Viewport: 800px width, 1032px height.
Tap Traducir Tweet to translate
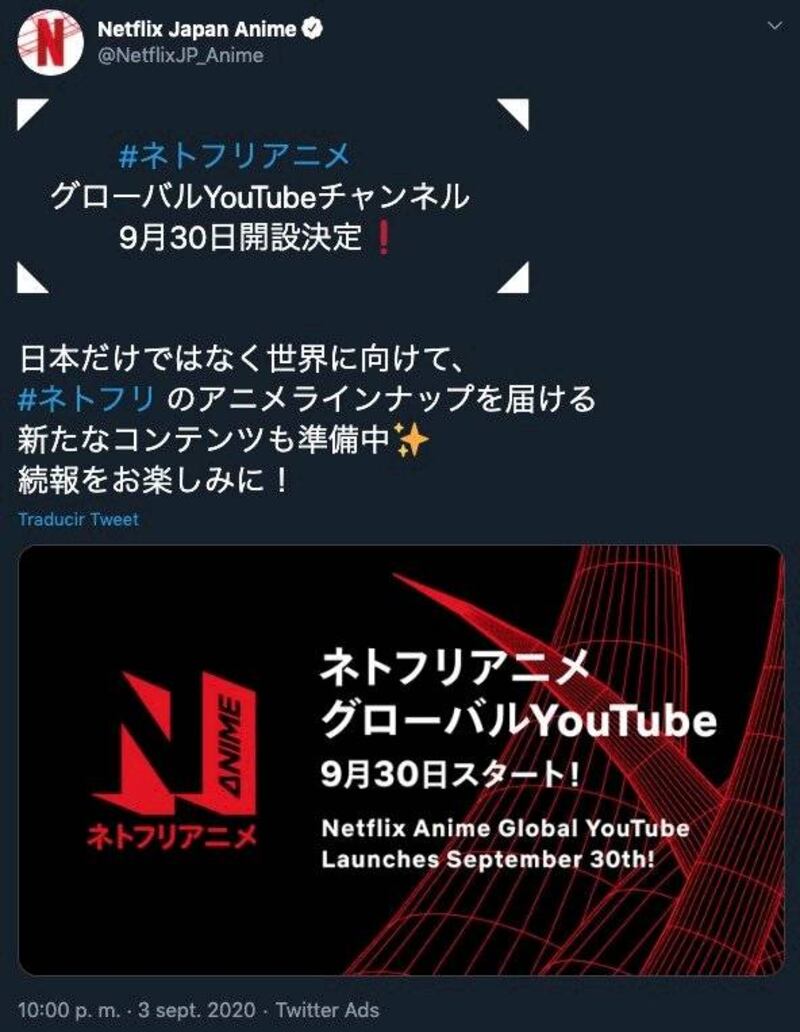pyautogui.click(x=78, y=520)
